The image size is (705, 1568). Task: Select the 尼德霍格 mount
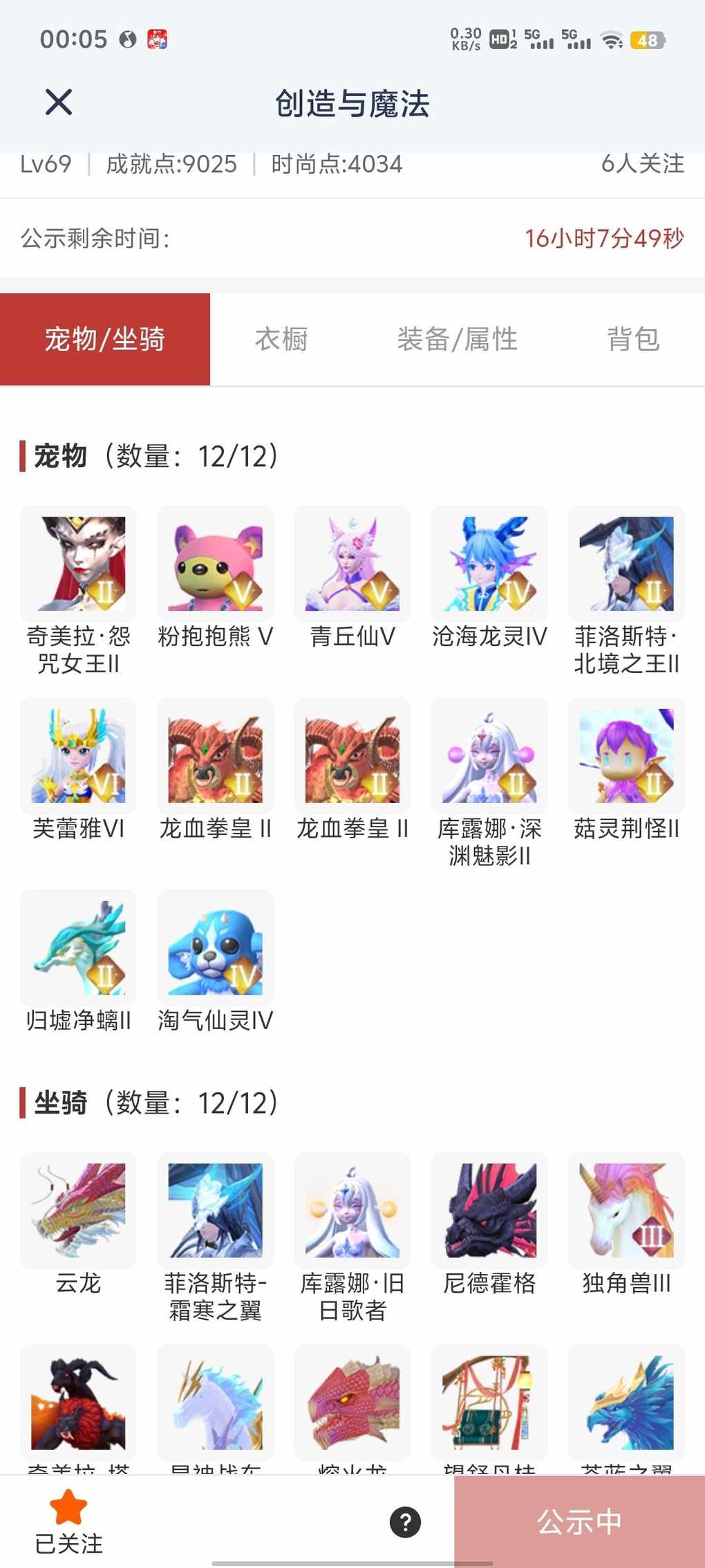489,1210
